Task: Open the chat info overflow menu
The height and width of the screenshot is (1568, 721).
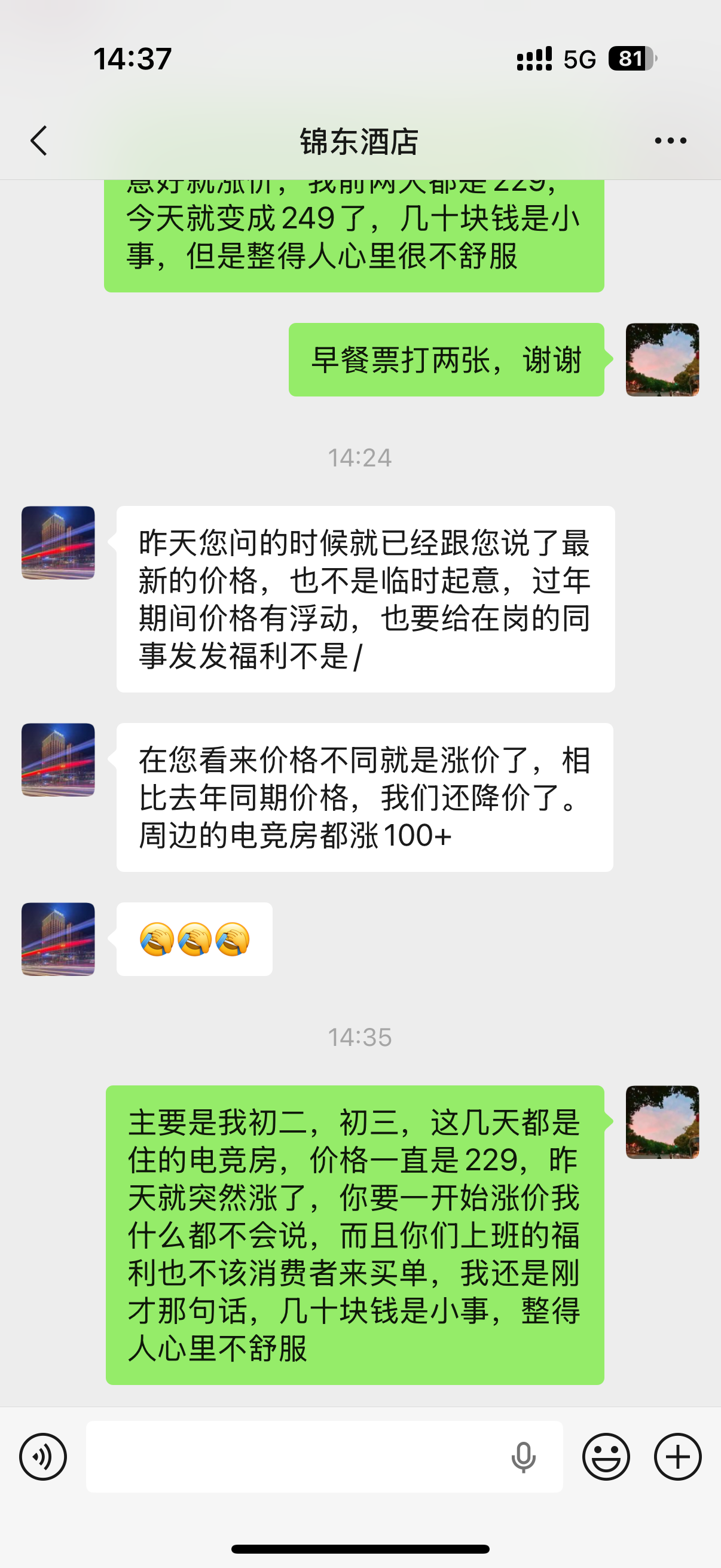Action: pos(670,141)
